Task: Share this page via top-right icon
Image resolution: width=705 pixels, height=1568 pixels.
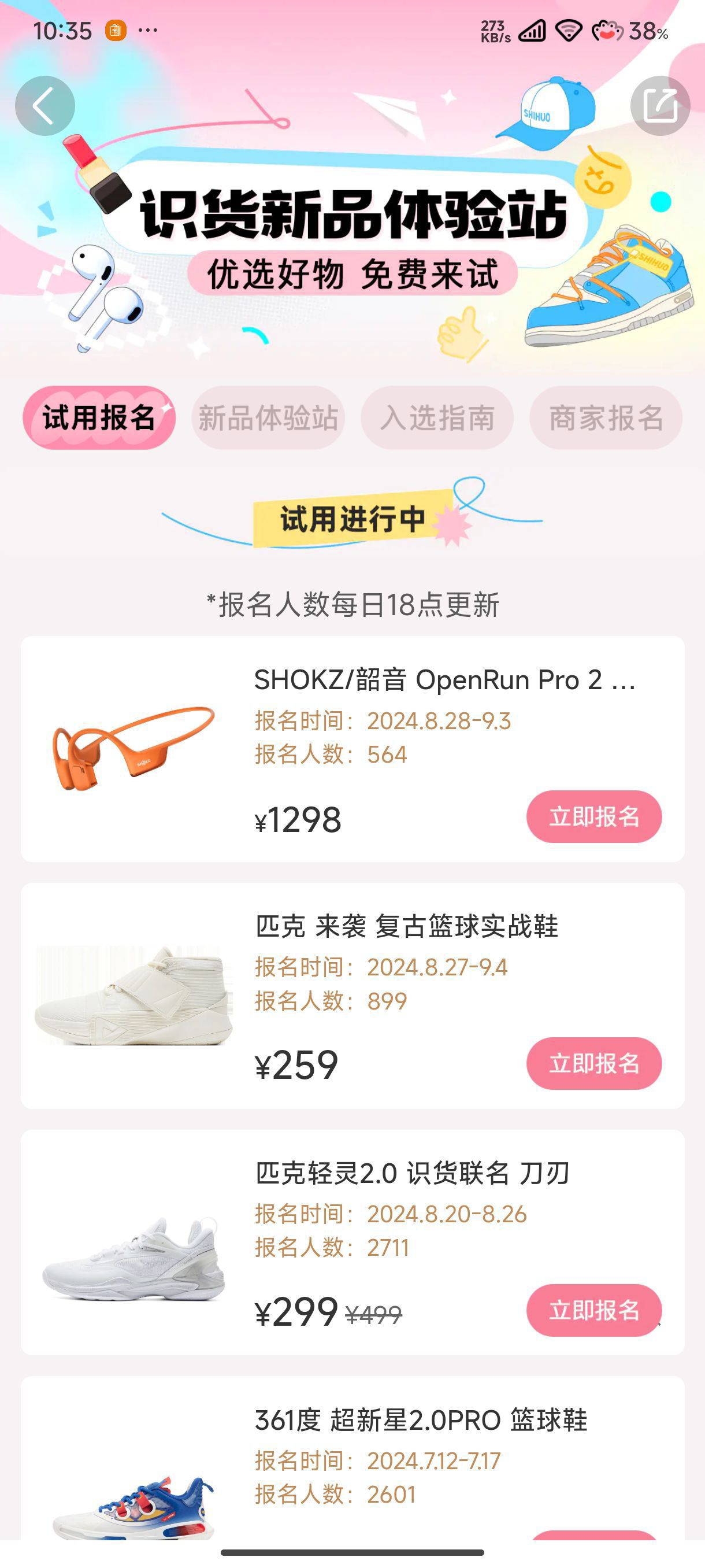Action: point(660,106)
